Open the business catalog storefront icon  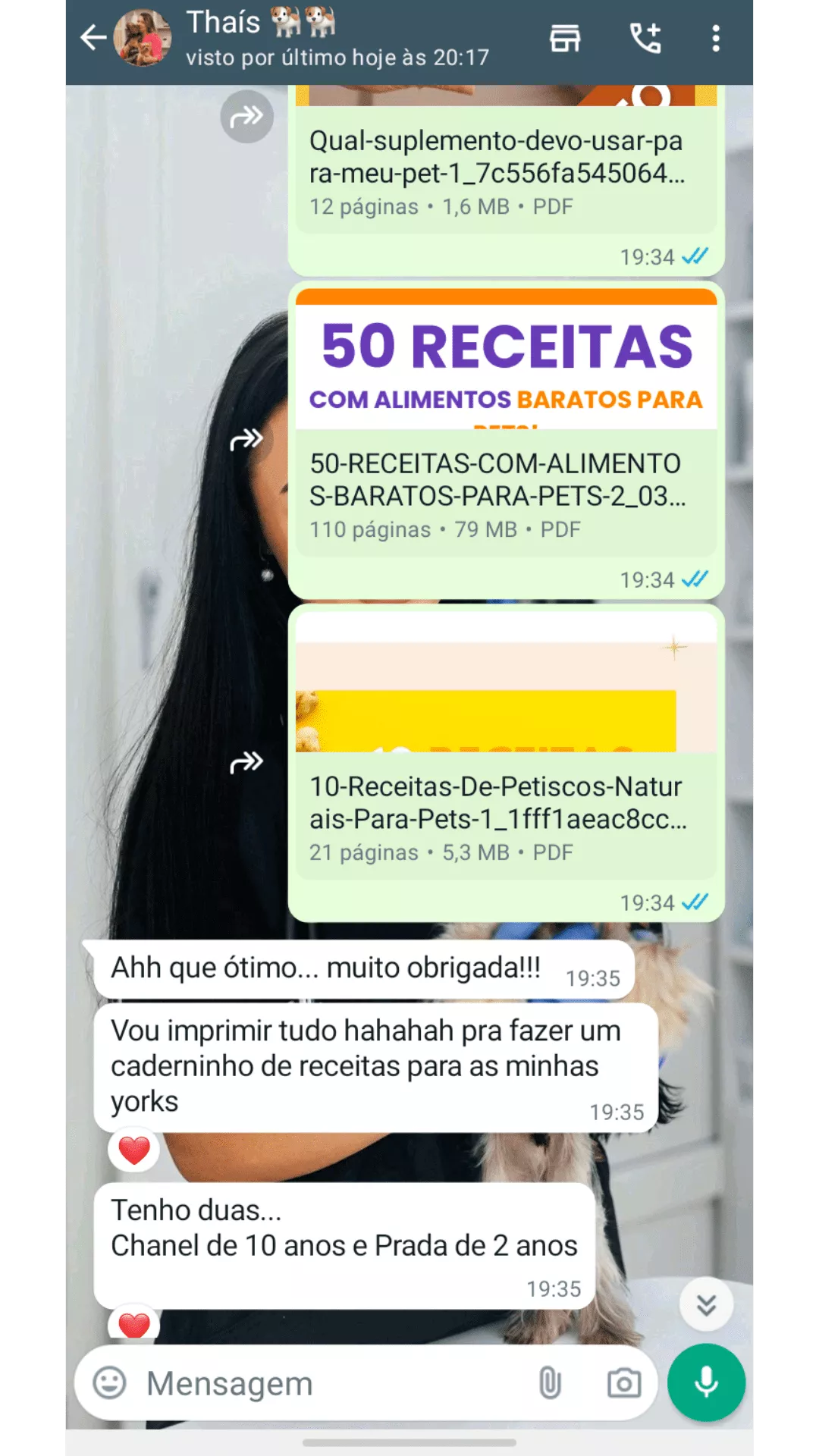pos(565,38)
